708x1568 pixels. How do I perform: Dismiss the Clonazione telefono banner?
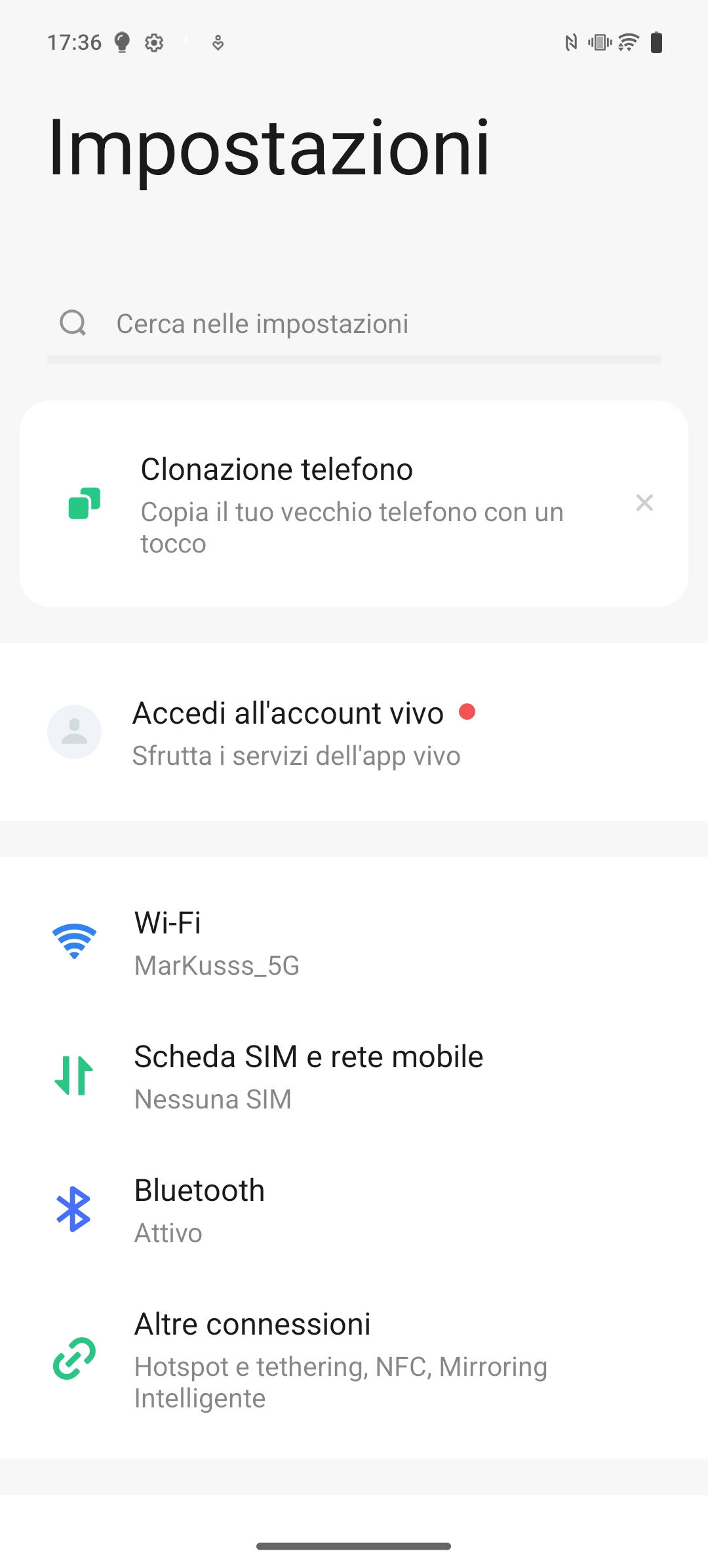tap(644, 503)
